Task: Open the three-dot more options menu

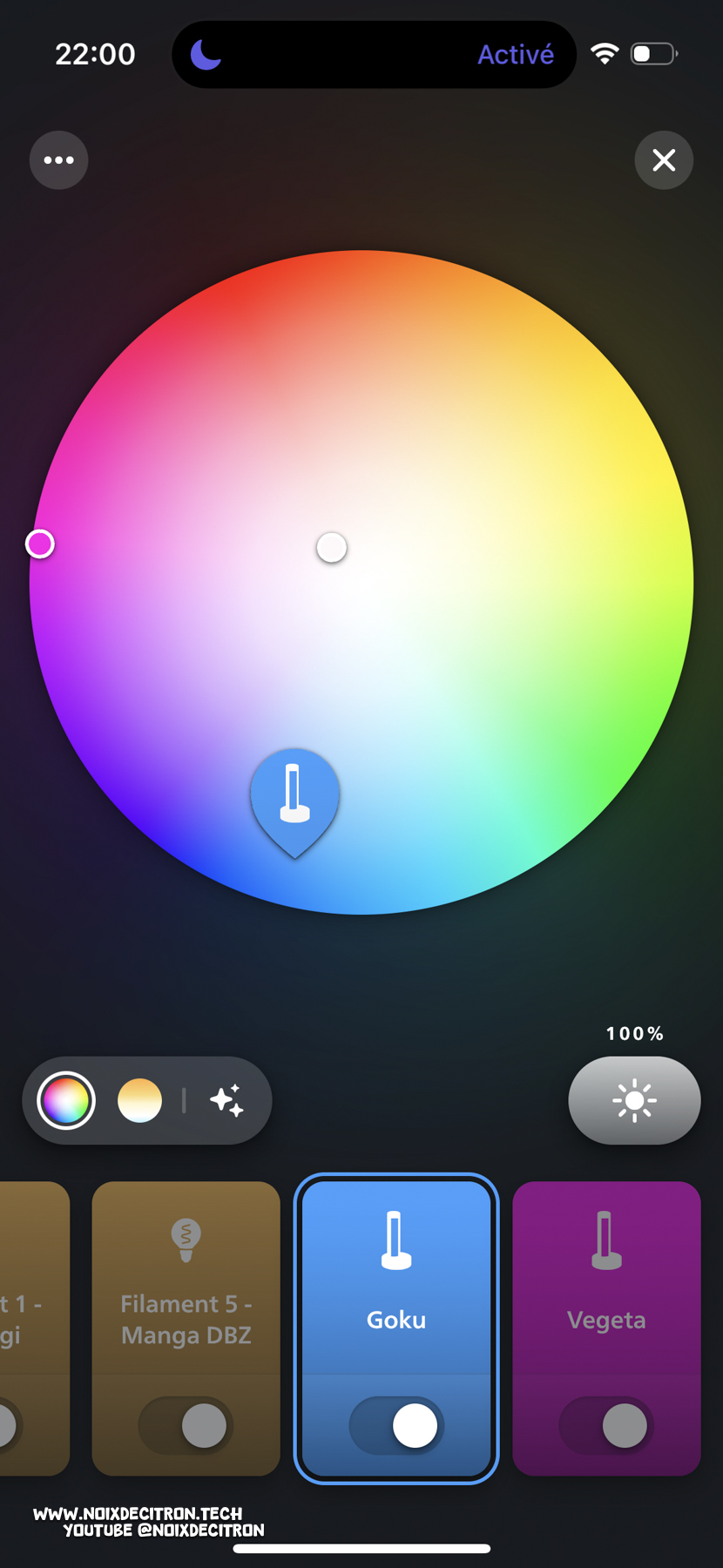Action: (x=58, y=160)
